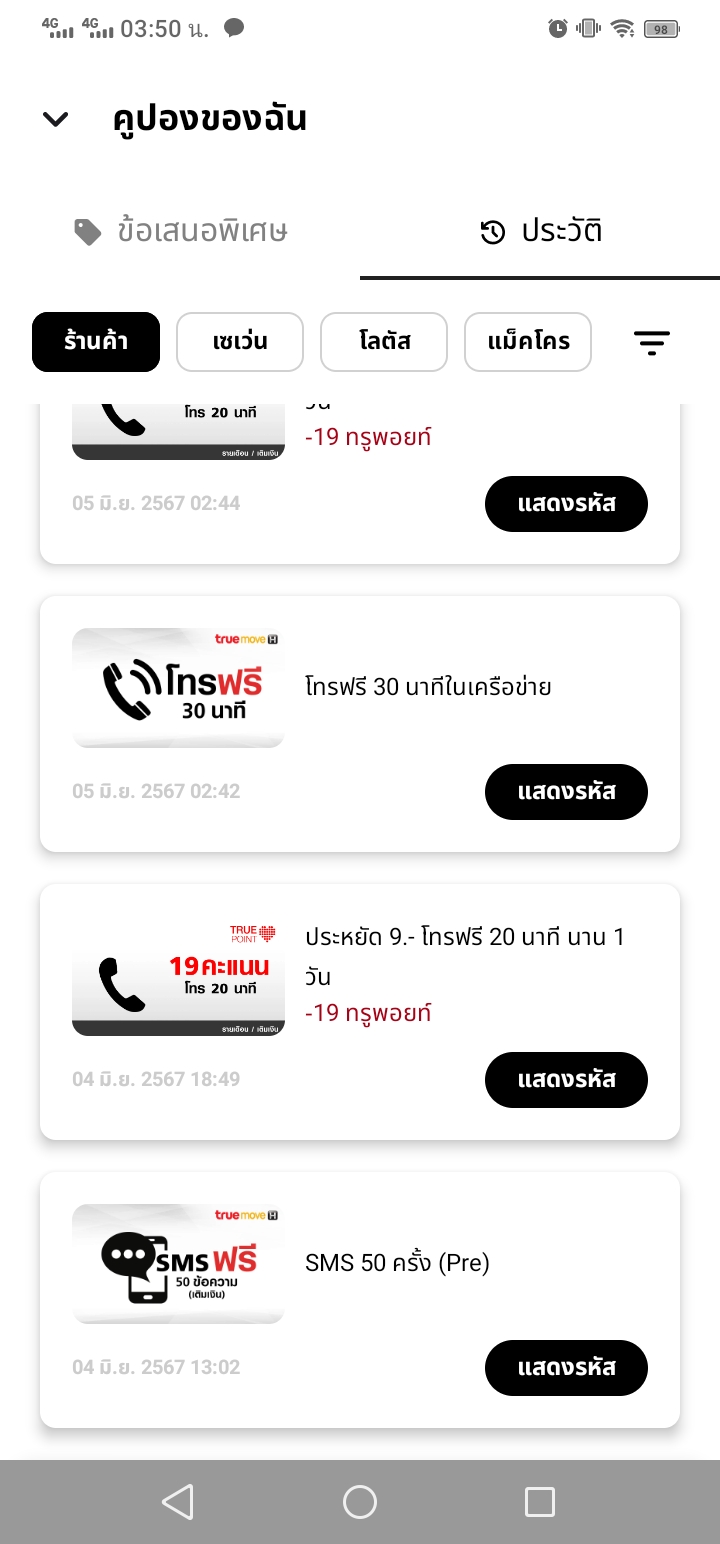Viewport: 720px width, 1544px height.
Task: Tap the system home button
Action: point(360,1502)
